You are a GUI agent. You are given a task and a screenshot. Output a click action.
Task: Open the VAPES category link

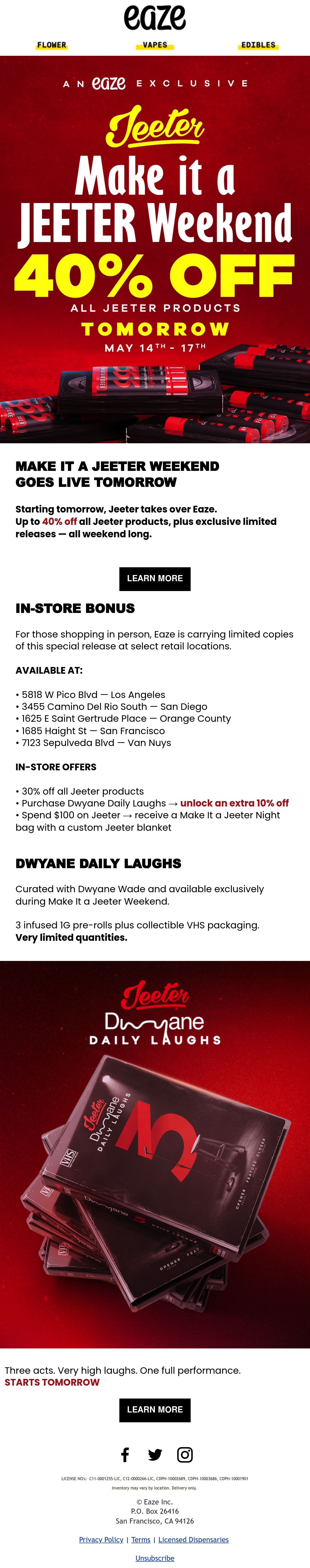(155, 45)
